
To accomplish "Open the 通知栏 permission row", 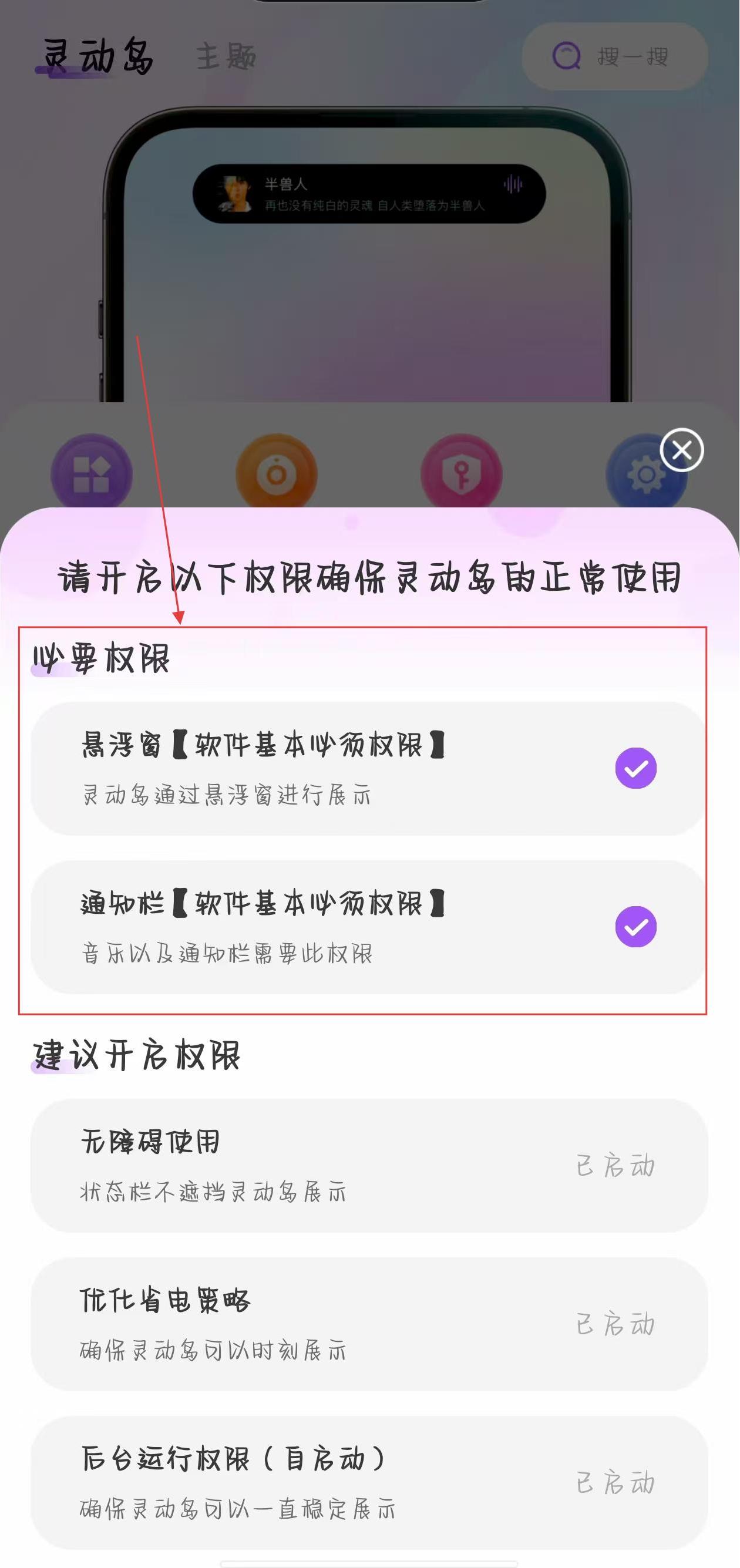I will [369, 927].
